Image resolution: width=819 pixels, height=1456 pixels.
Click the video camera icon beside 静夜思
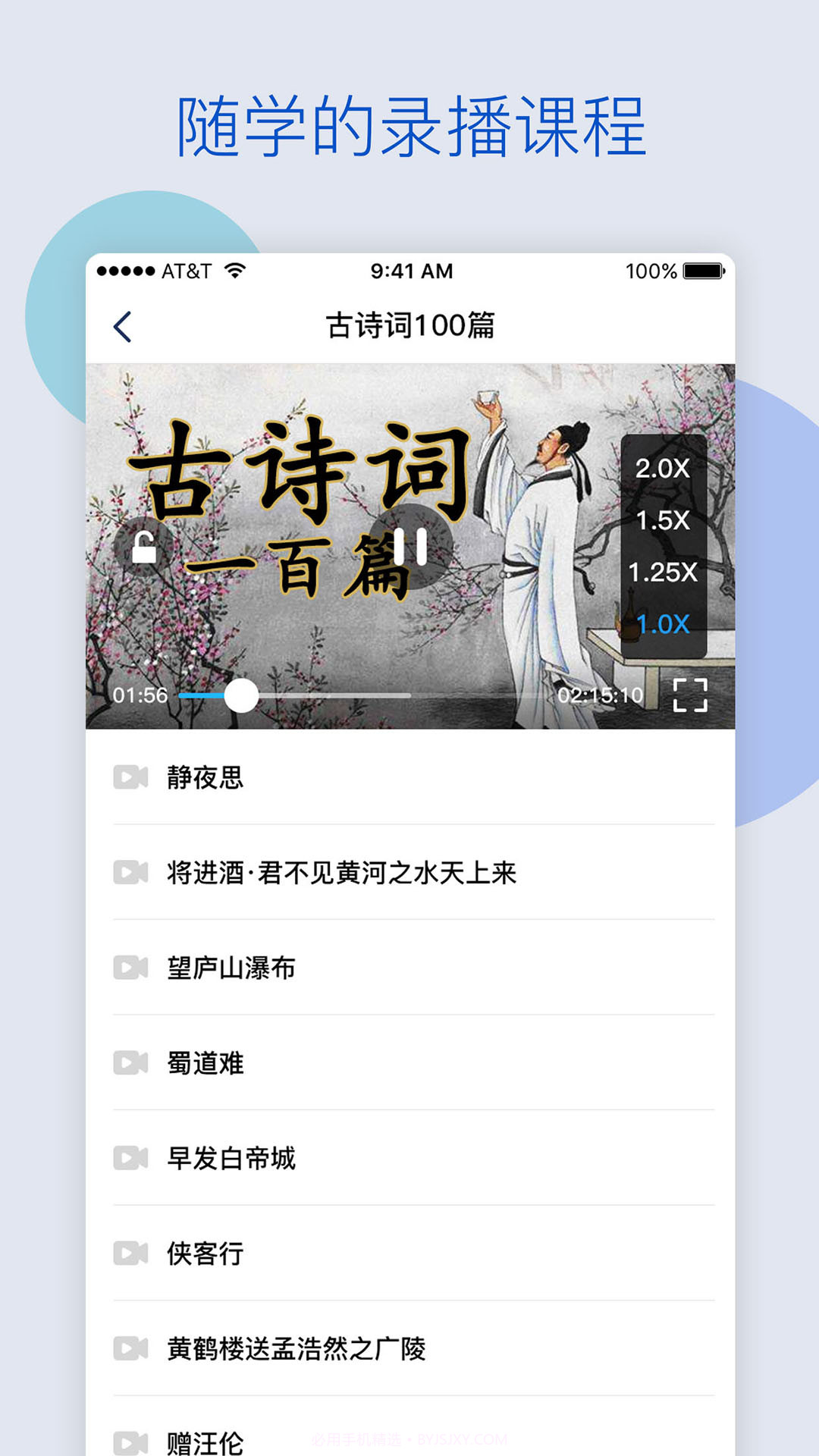pos(130,777)
